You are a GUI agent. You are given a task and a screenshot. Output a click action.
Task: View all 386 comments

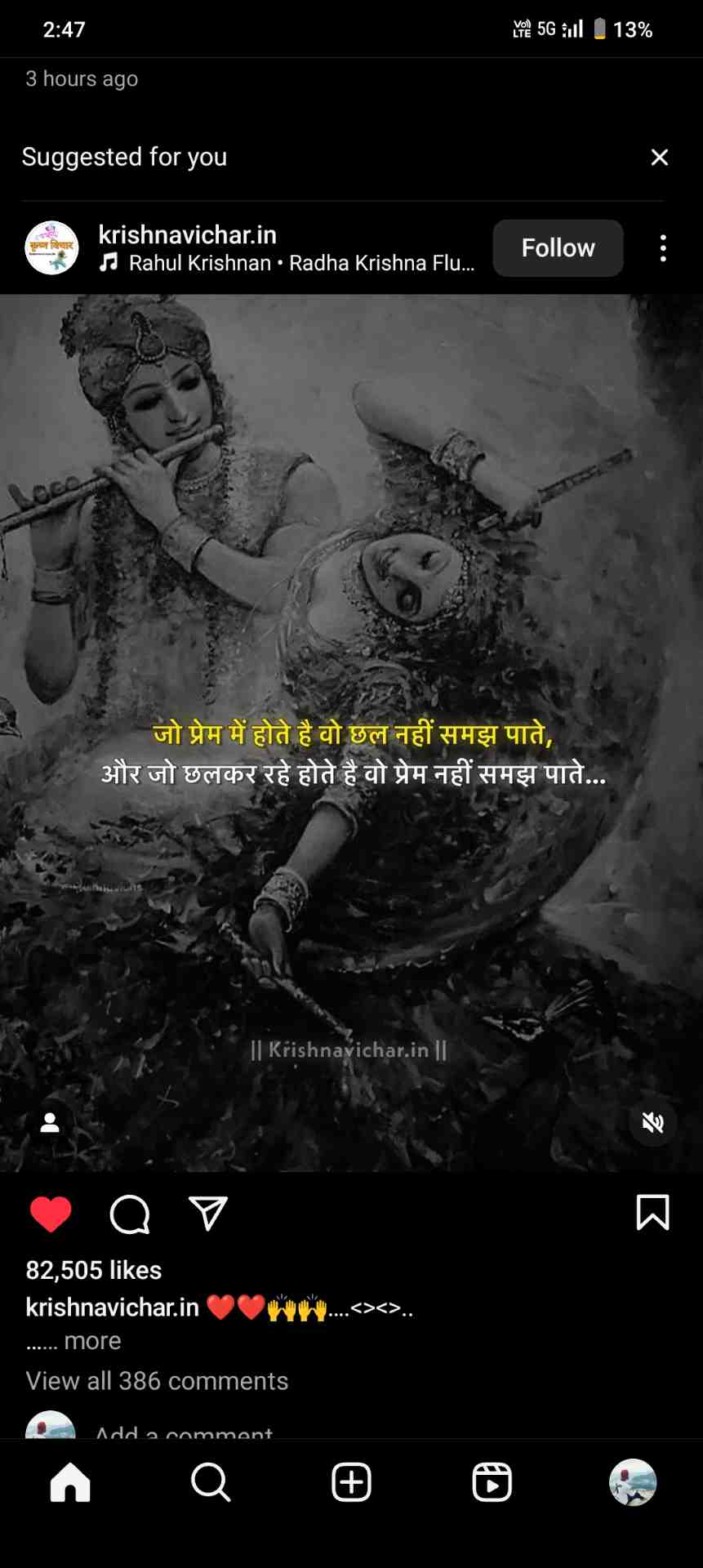(x=157, y=1381)
